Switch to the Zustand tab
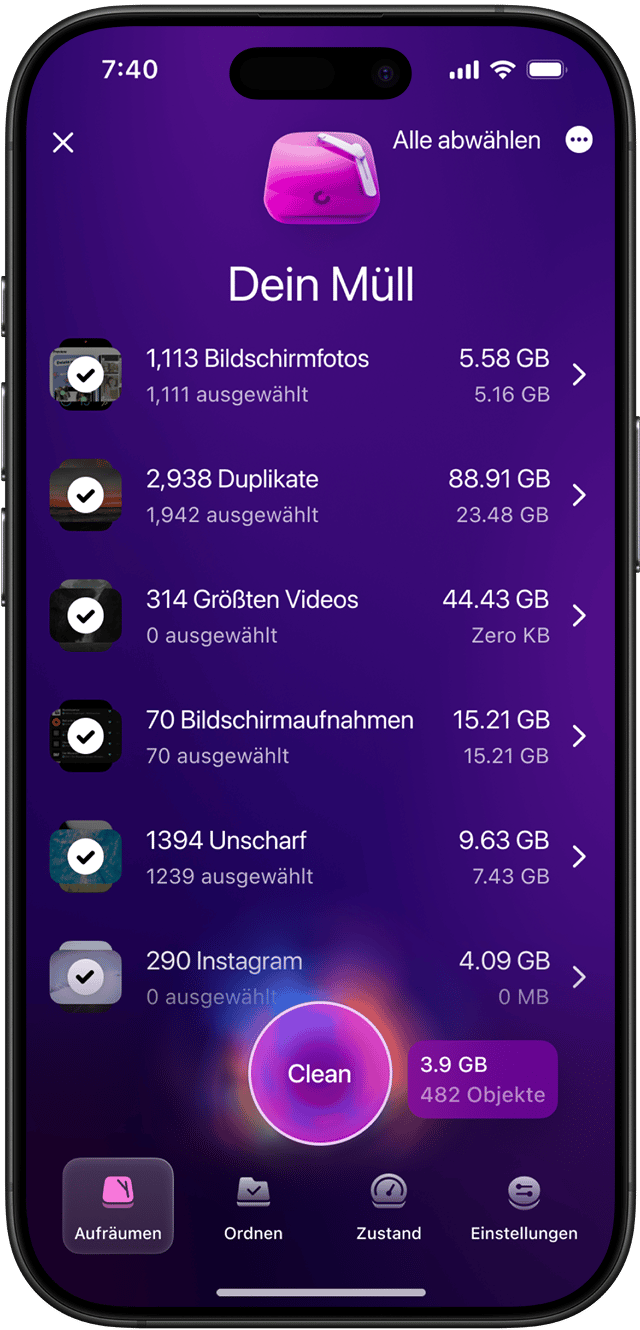This screenshot has width=640, height=1330. (x=388, y=1206)
